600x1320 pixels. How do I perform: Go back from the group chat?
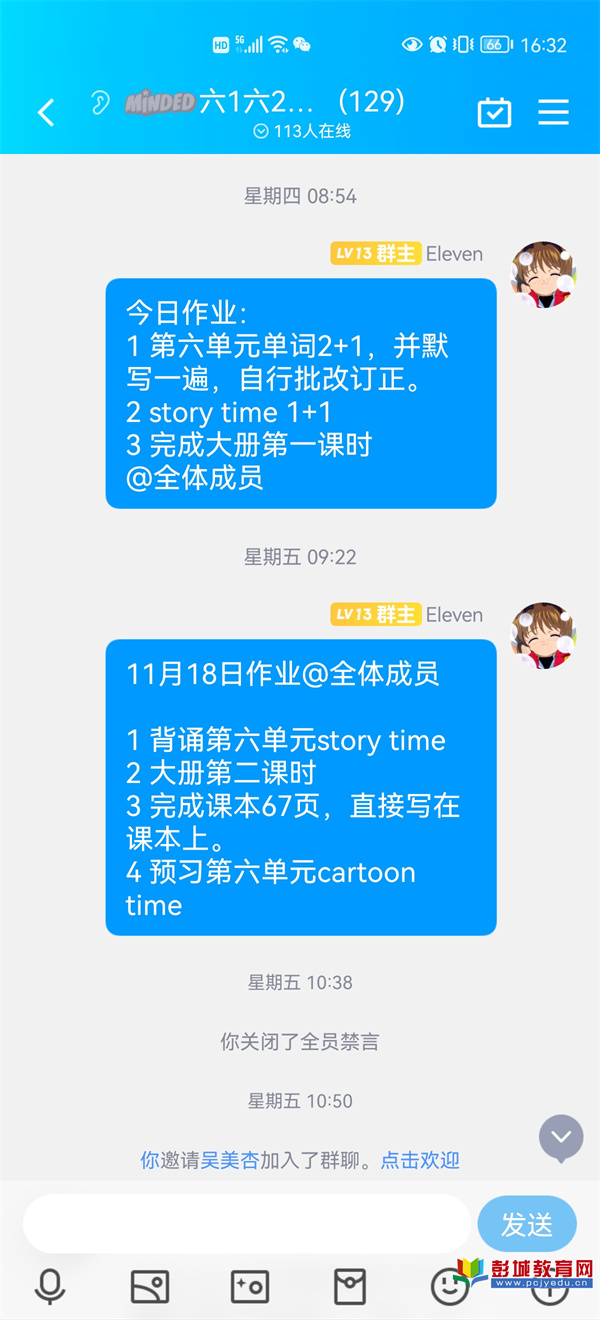pyautogui.click(x=46, y=112)
